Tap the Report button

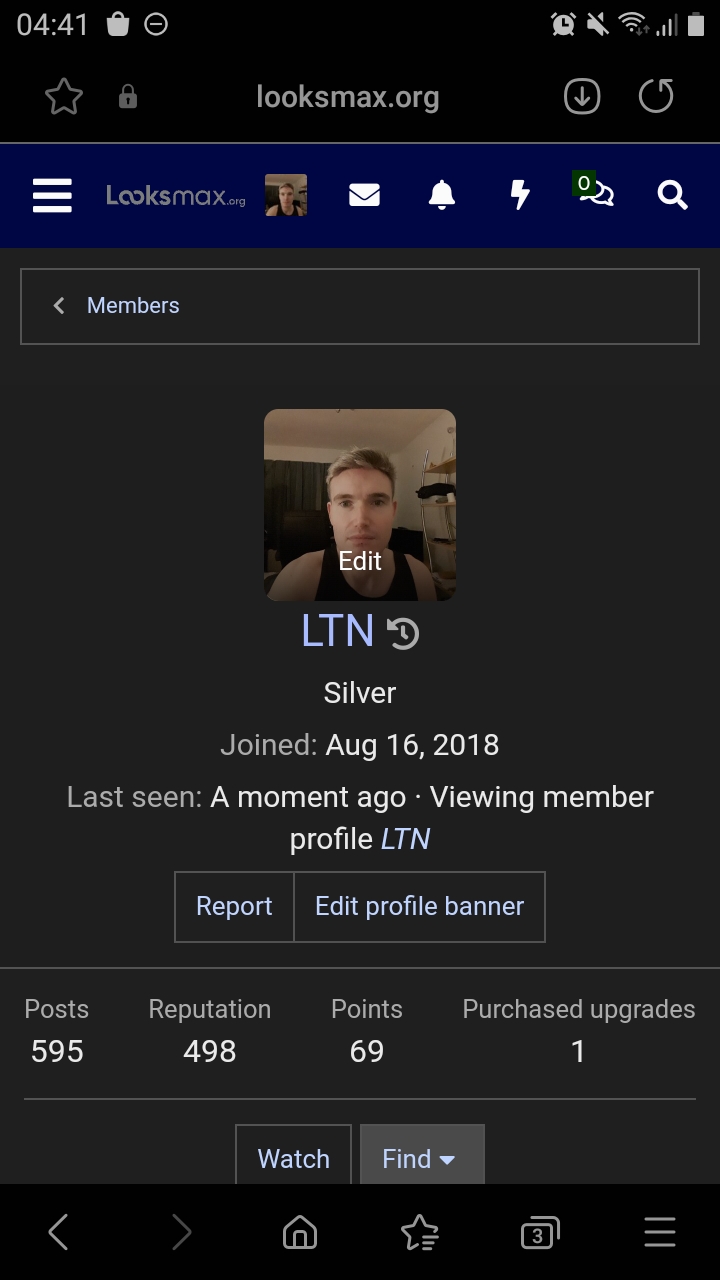tap(234, 906)
